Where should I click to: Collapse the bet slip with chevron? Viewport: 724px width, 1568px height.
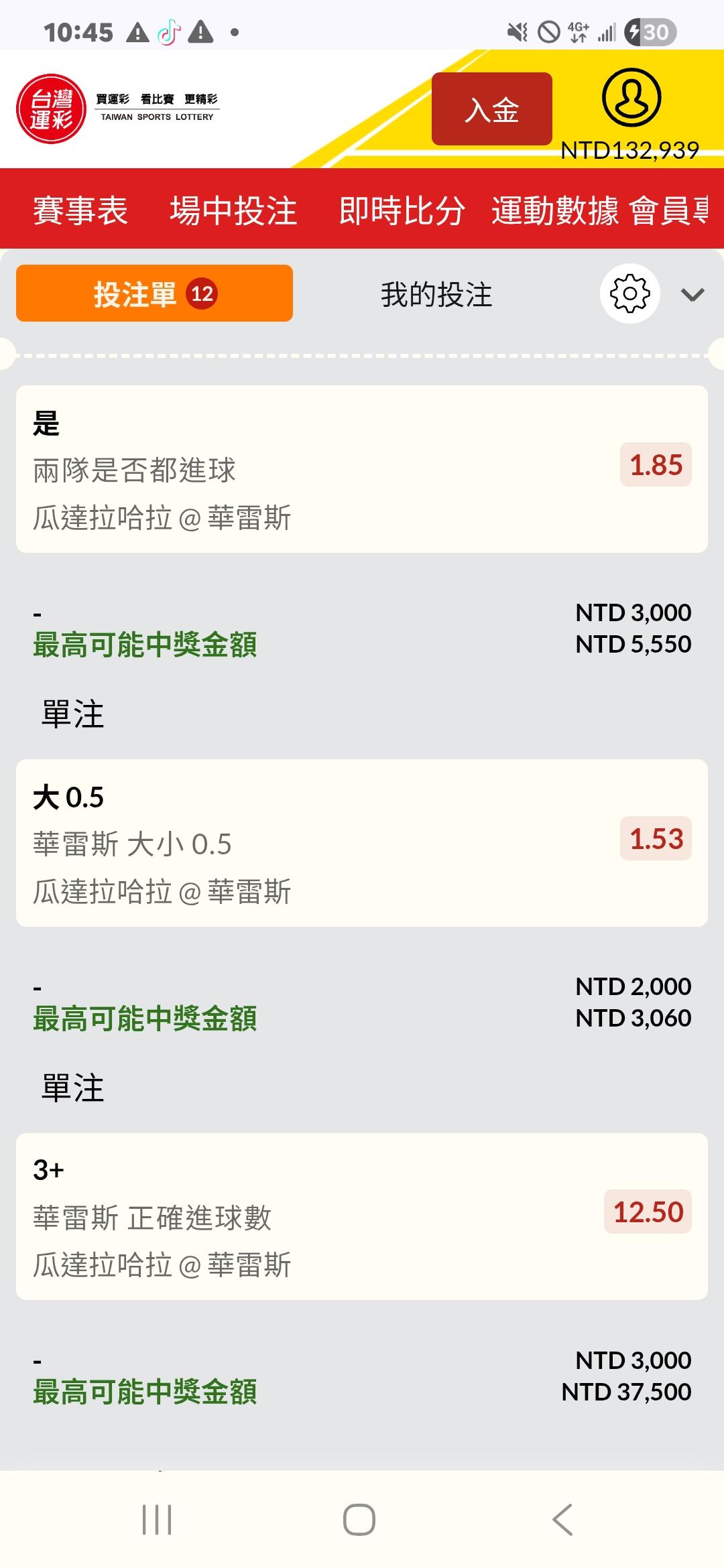coord(692,295)
